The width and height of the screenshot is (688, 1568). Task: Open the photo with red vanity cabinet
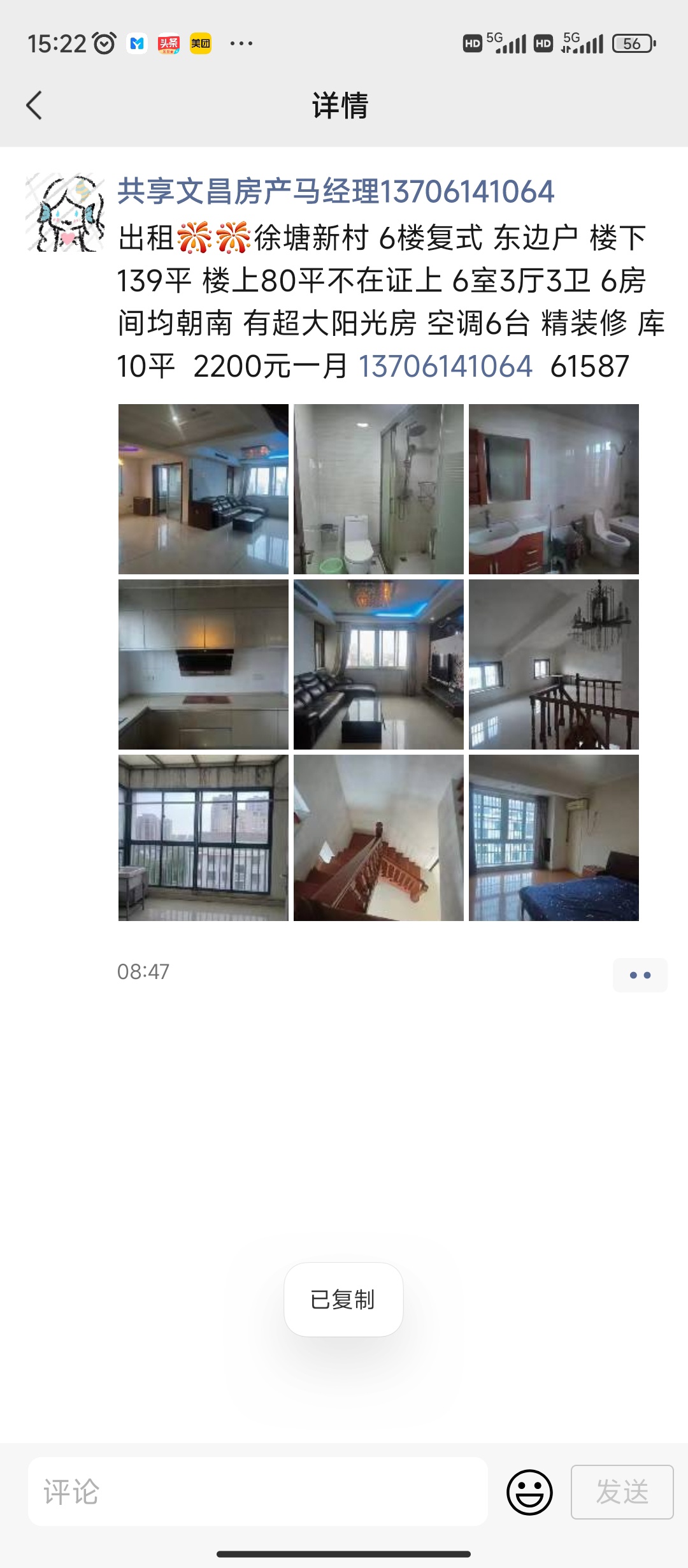[554, 489]
